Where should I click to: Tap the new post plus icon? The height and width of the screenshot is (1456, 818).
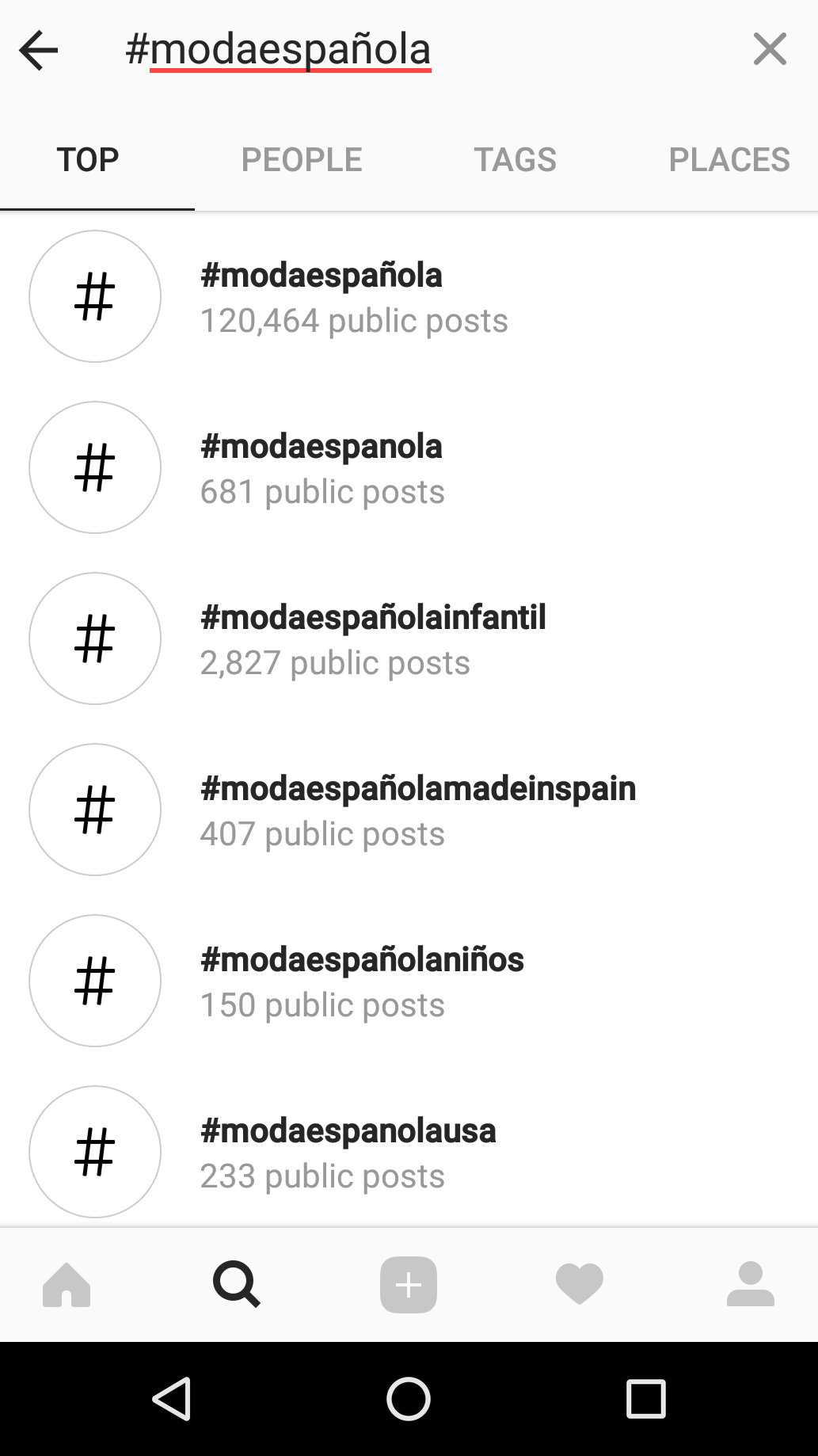click(409, 1285)
